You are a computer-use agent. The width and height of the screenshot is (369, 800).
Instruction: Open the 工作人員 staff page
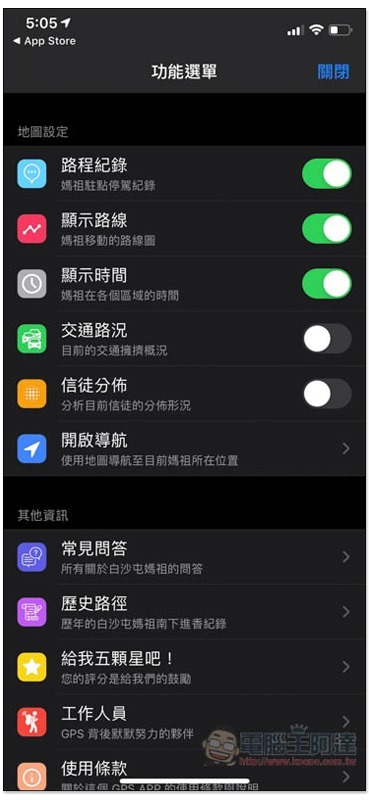(x=185, y=722)
